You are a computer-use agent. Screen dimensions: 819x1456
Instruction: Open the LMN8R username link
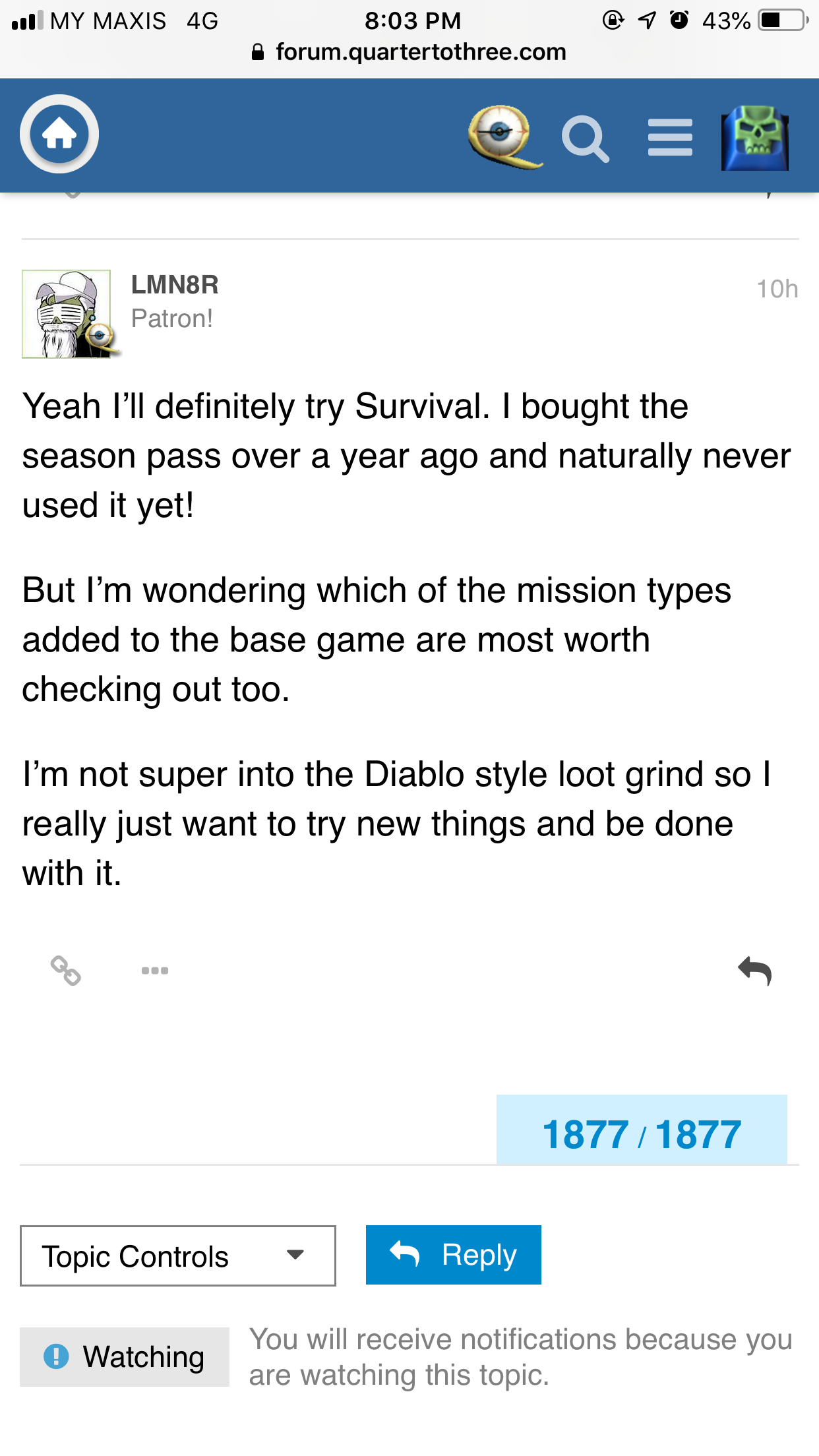(x=175, y=285)
